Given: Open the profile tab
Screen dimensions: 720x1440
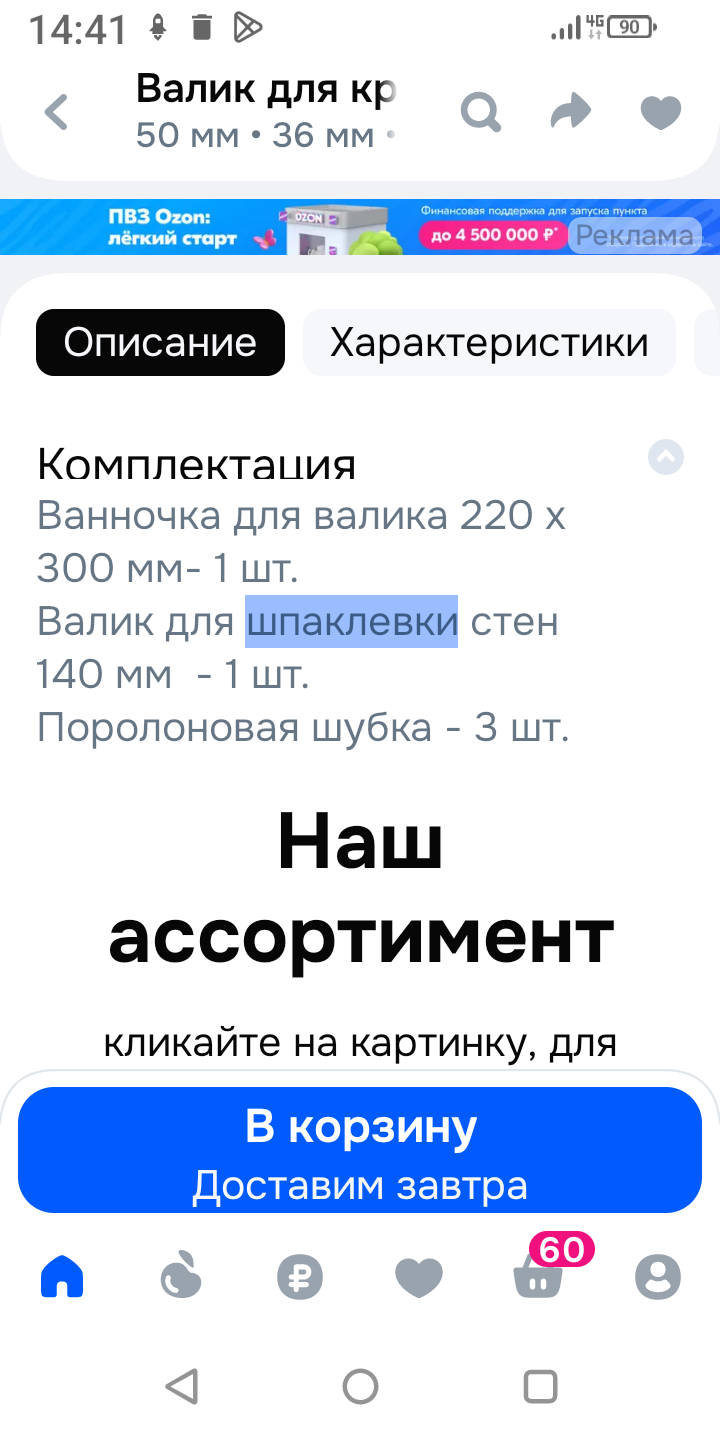Looking at the screenshot, I should click(x=658, y=1277).
